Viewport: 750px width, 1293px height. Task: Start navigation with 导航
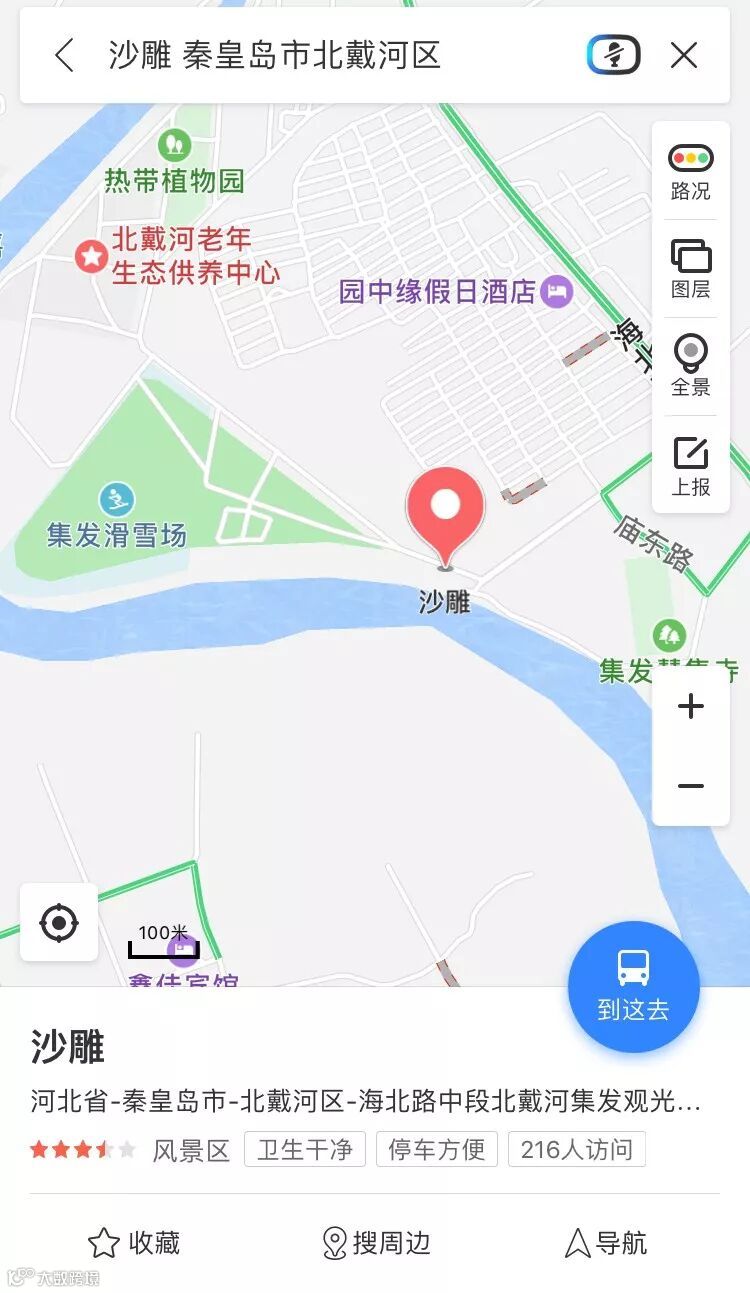606,1243
